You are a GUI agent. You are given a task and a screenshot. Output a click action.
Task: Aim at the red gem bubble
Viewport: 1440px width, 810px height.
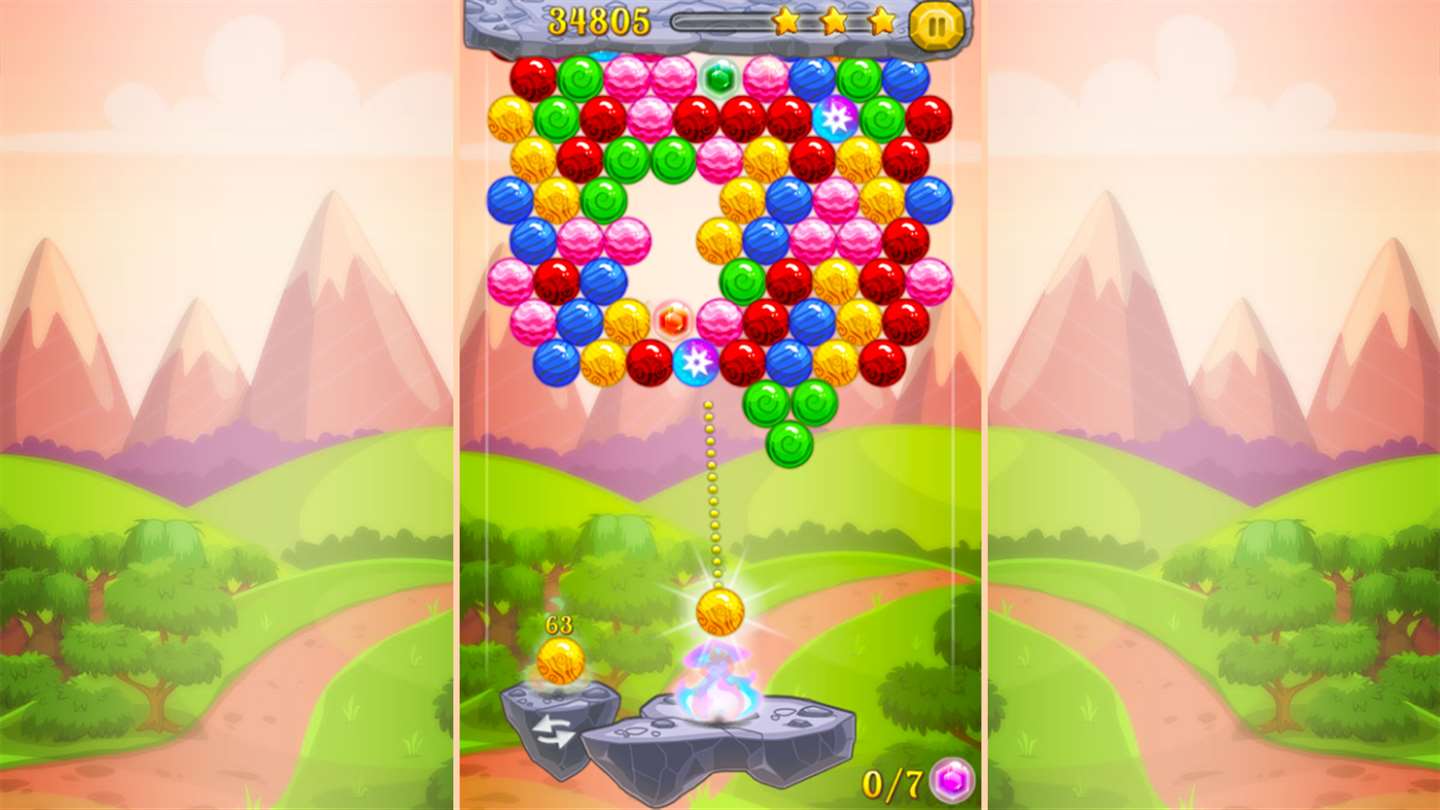click(673, 322)
